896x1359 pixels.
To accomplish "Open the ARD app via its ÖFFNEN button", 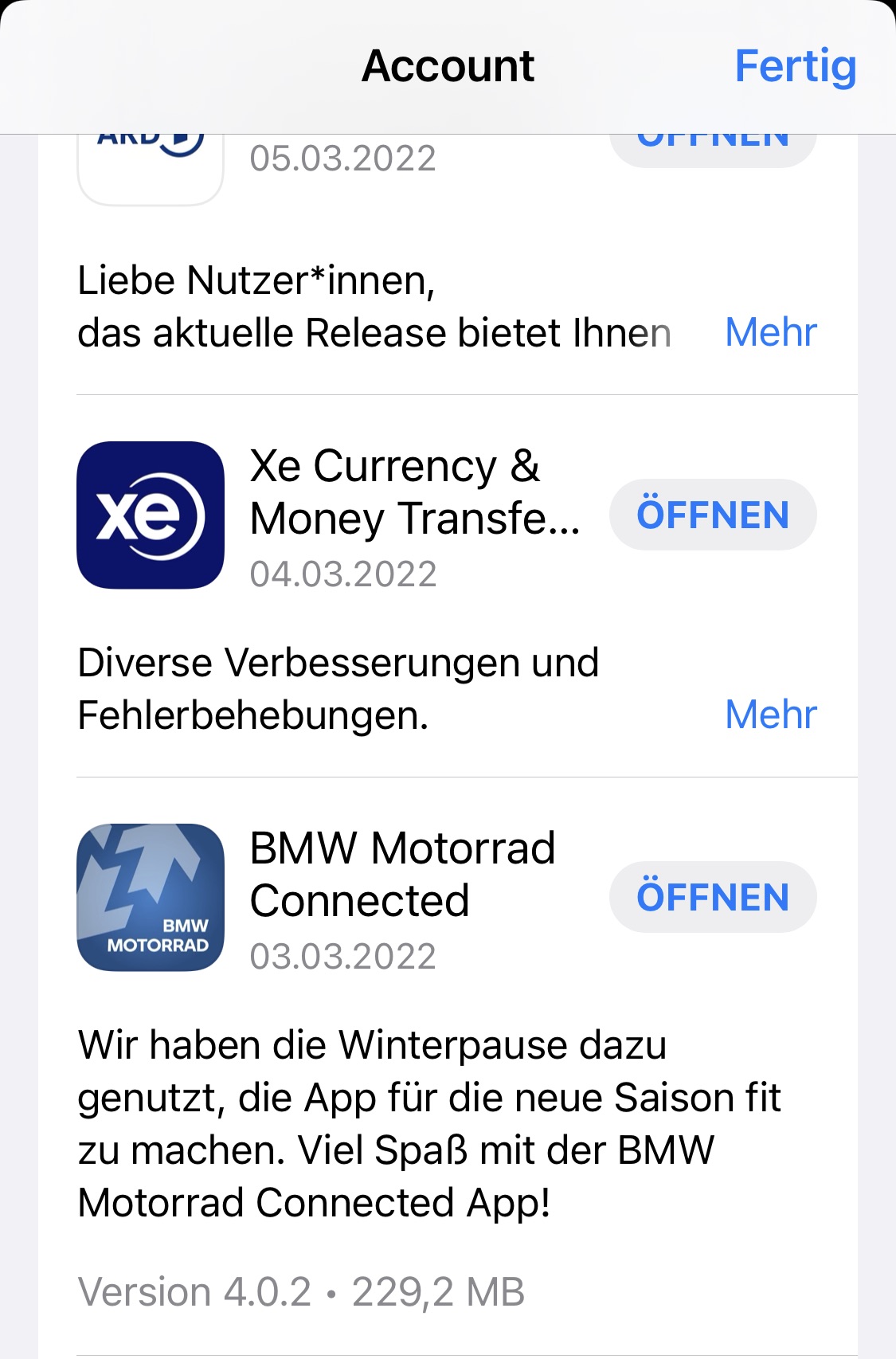I will click(712, 149).
